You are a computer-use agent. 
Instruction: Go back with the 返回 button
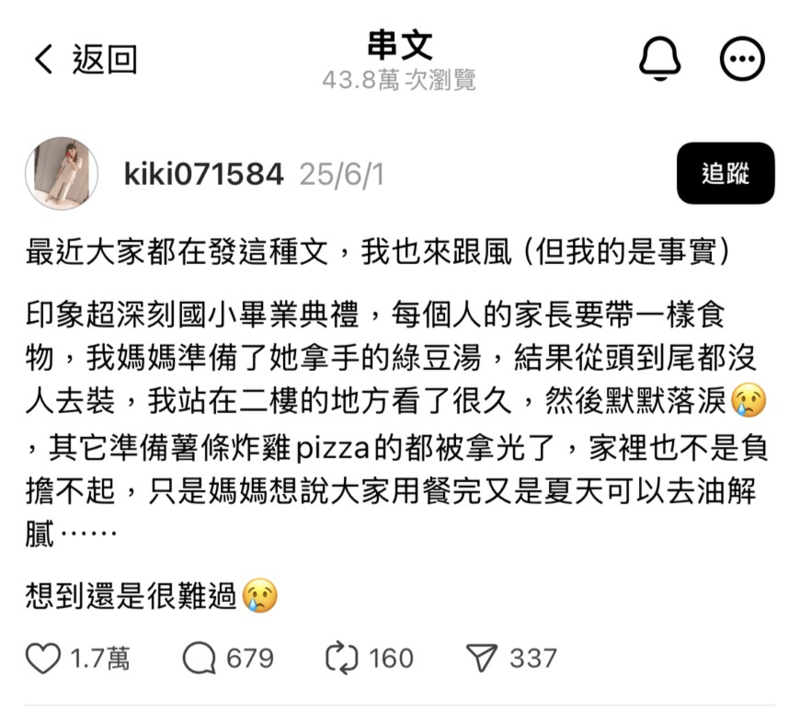click(85, 60)
